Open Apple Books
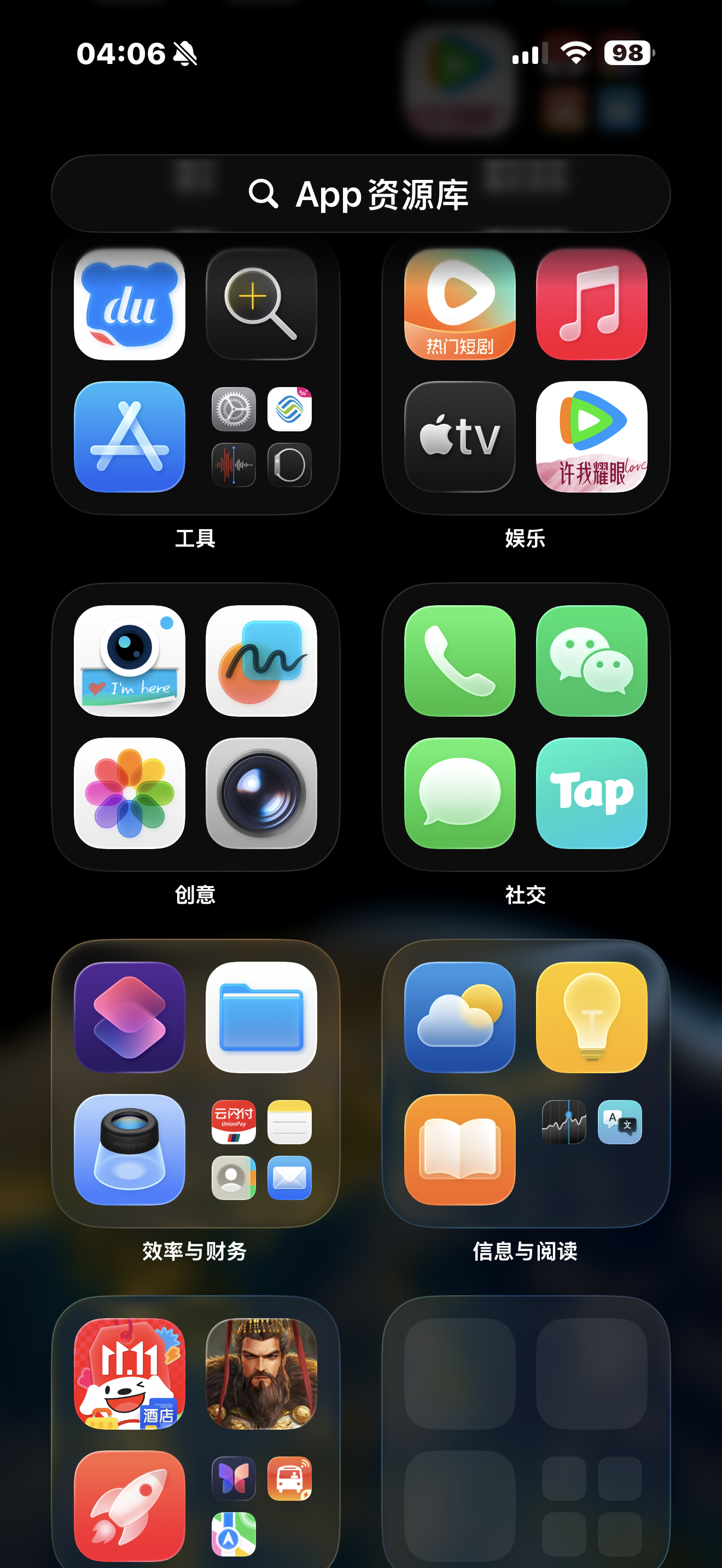 pos(459,1150)
